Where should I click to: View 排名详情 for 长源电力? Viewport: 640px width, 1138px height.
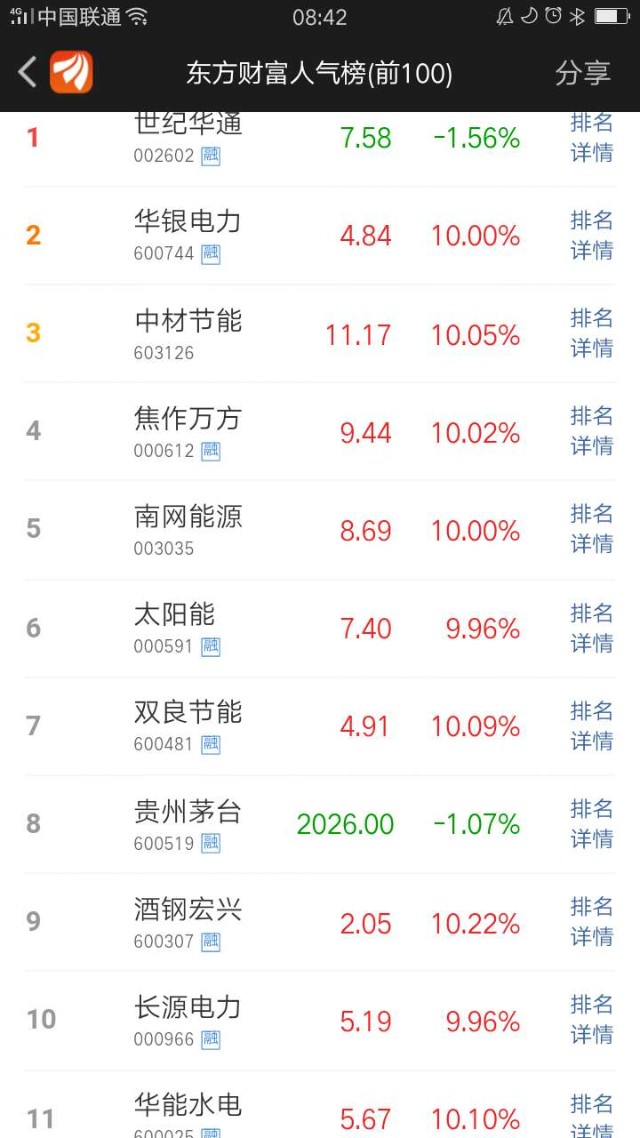pos(591,1019)
